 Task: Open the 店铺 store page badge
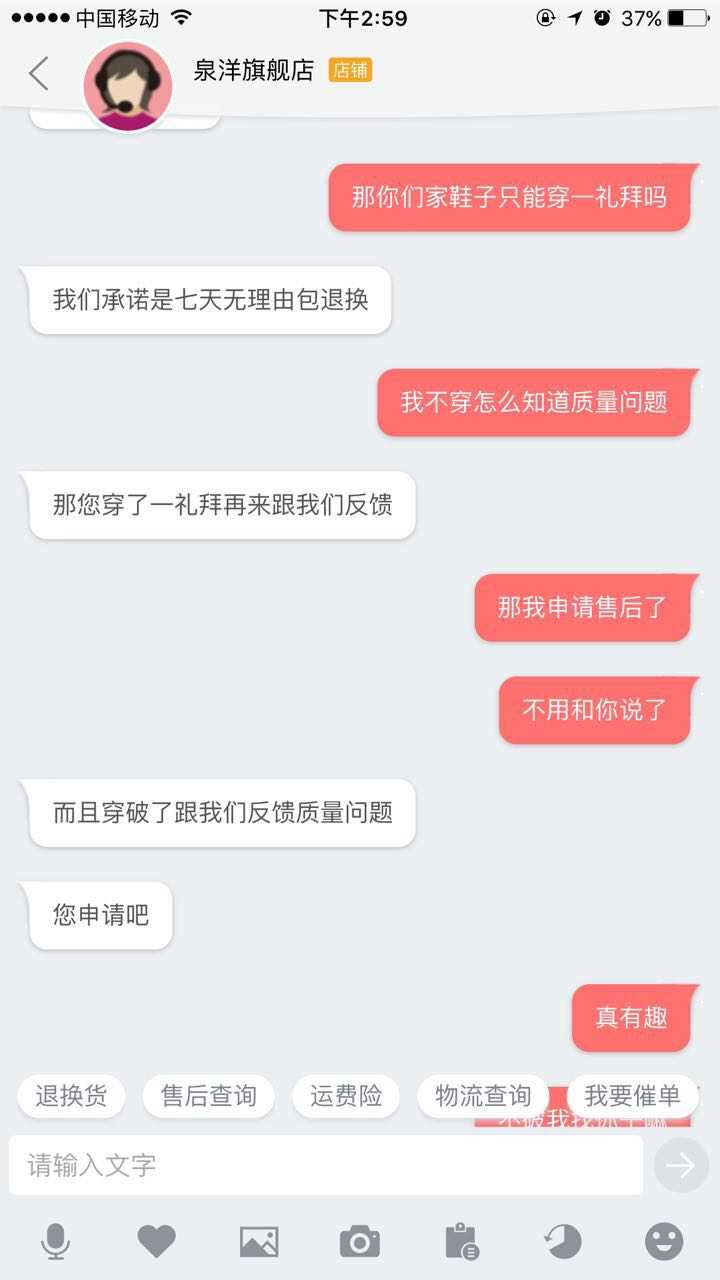[x=350, y=71]
